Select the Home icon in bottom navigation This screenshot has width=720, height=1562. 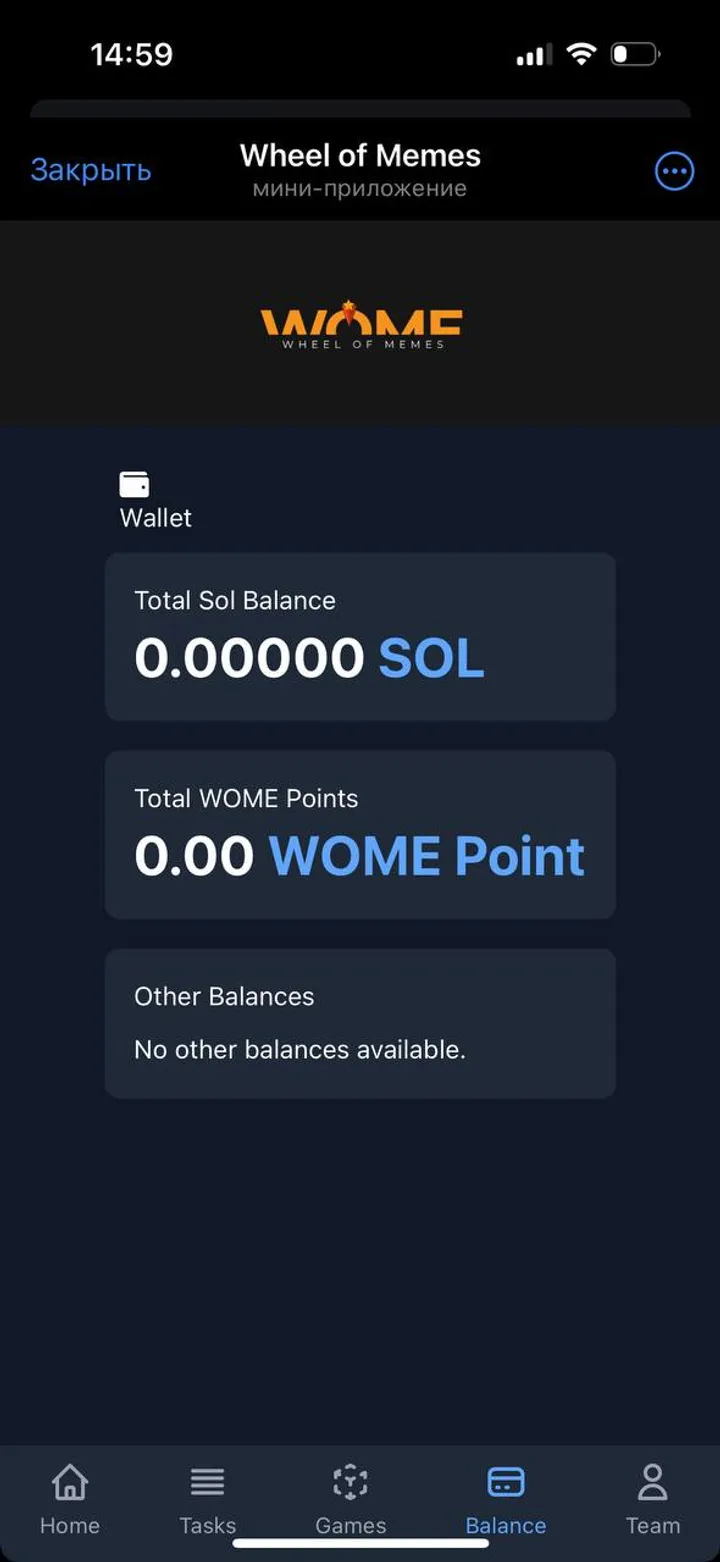[69, 1484]
